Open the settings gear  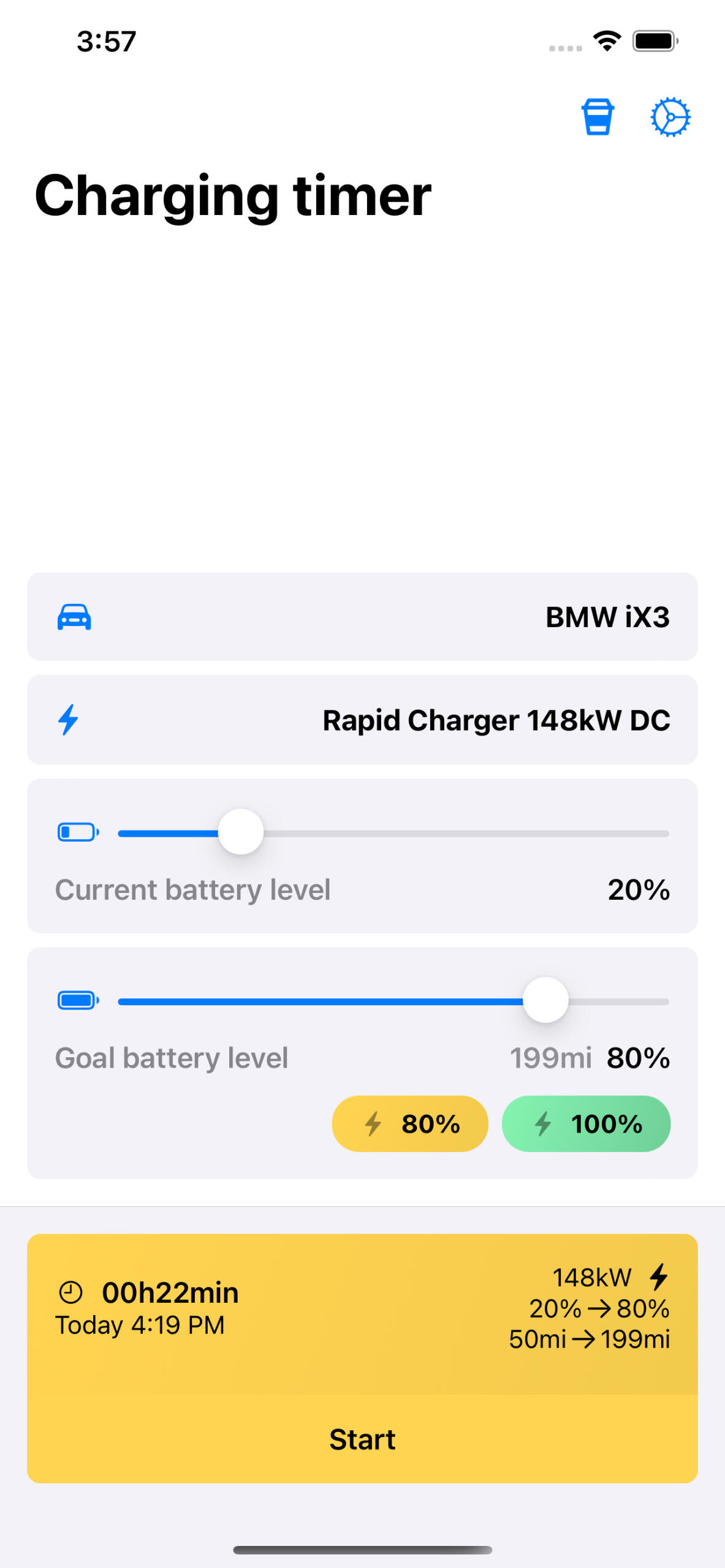tap(670, 116)
